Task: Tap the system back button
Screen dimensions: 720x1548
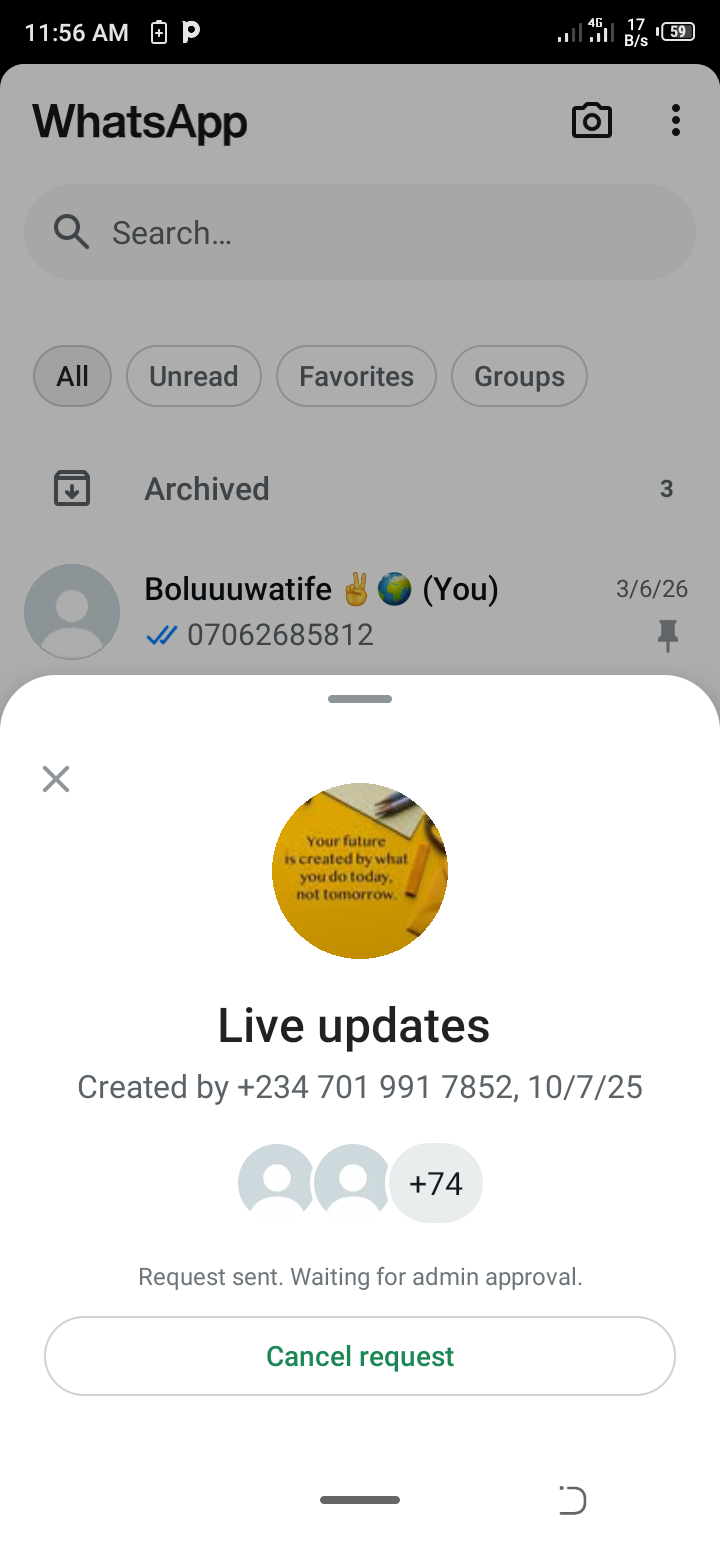Action: [572, 1500]
